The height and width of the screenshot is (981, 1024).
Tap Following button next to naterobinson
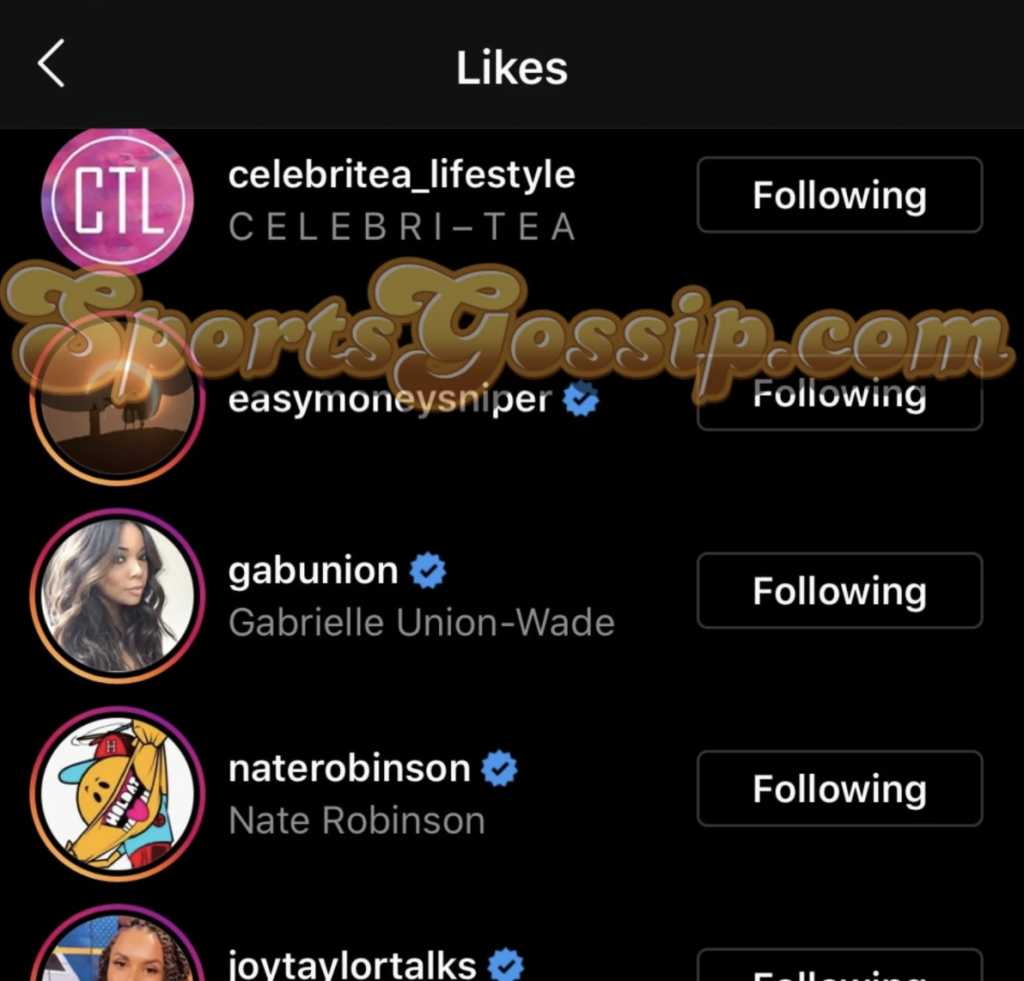click(x=839, y=789)
